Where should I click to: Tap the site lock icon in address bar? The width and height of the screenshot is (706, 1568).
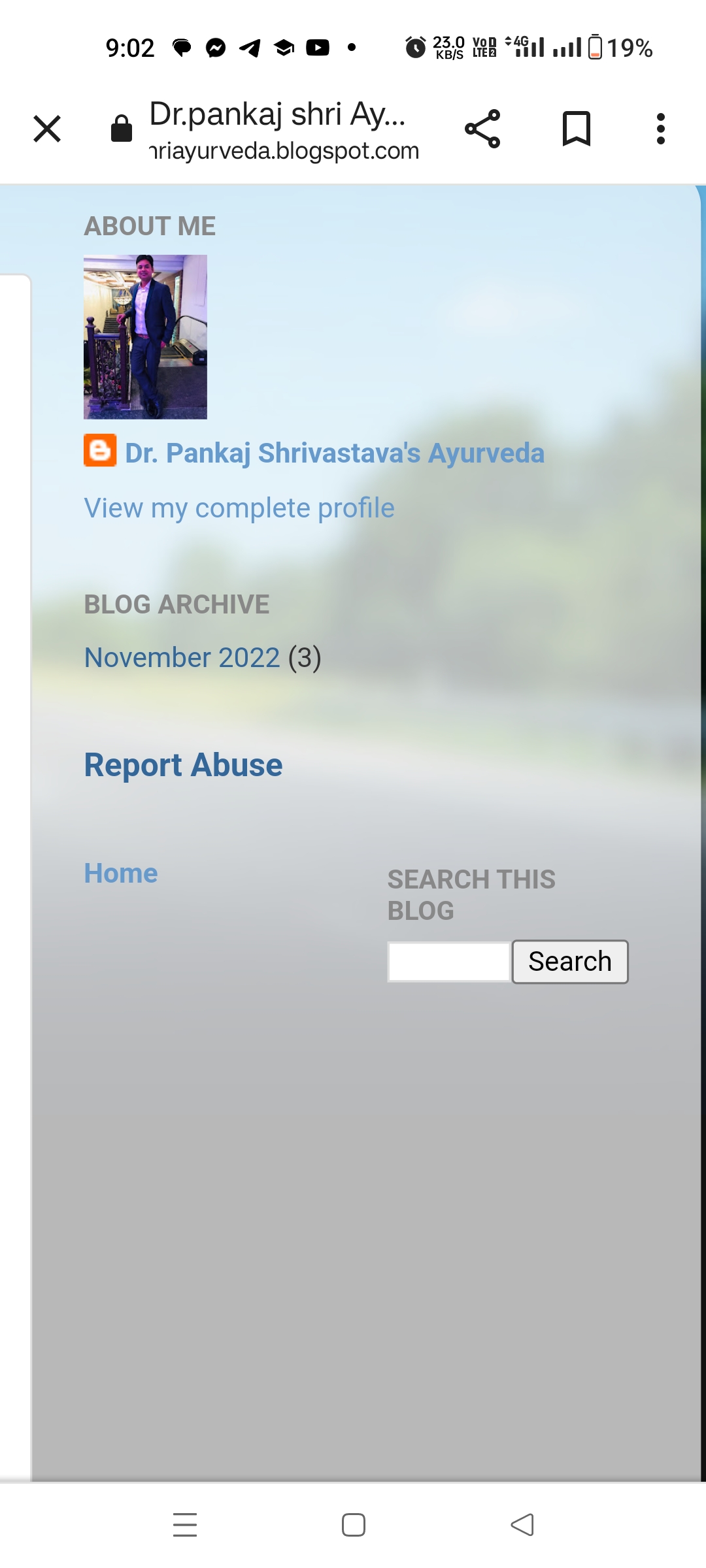coord(122,128)
